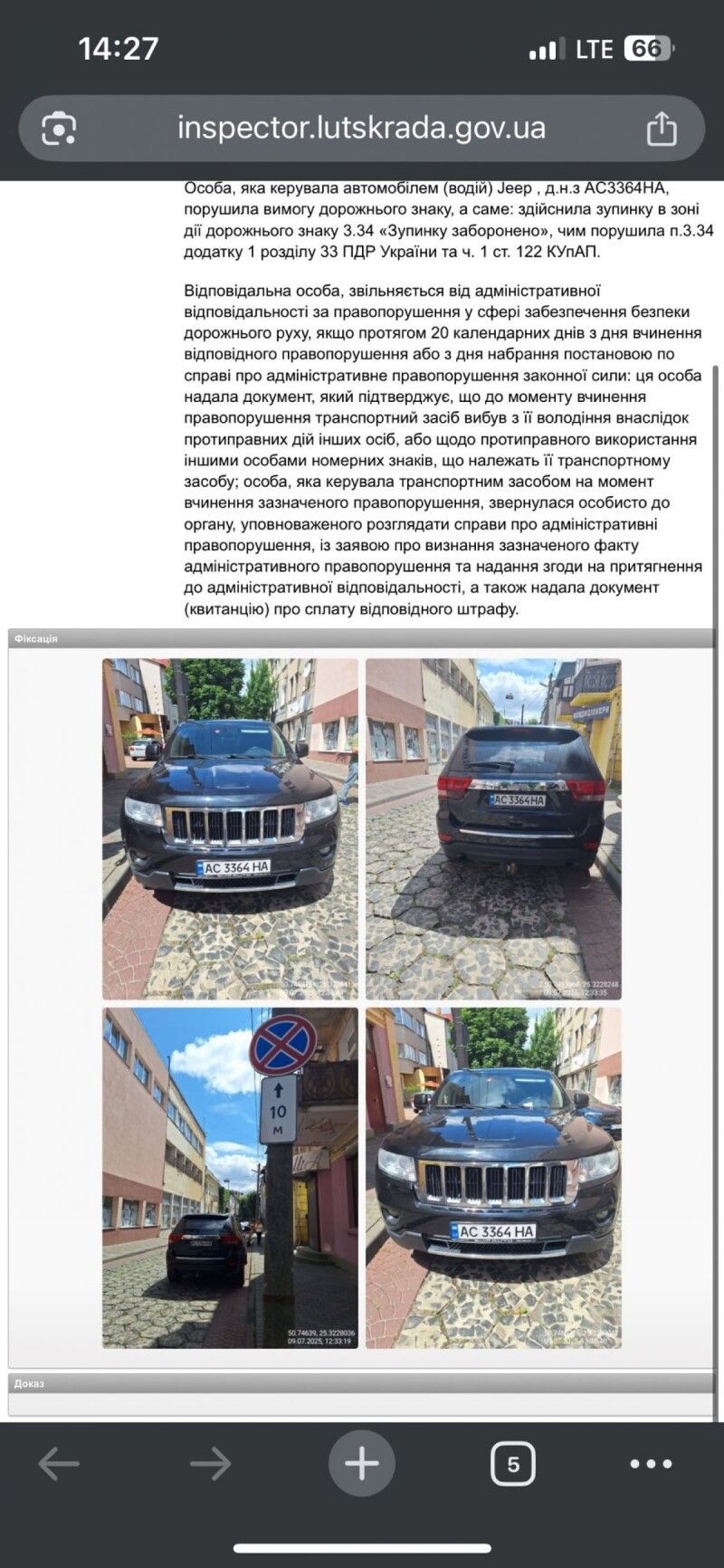Screen dimensions: 724x1568
Task: Open the photo of the no-stopping road sign
Action: point(230,1178)
